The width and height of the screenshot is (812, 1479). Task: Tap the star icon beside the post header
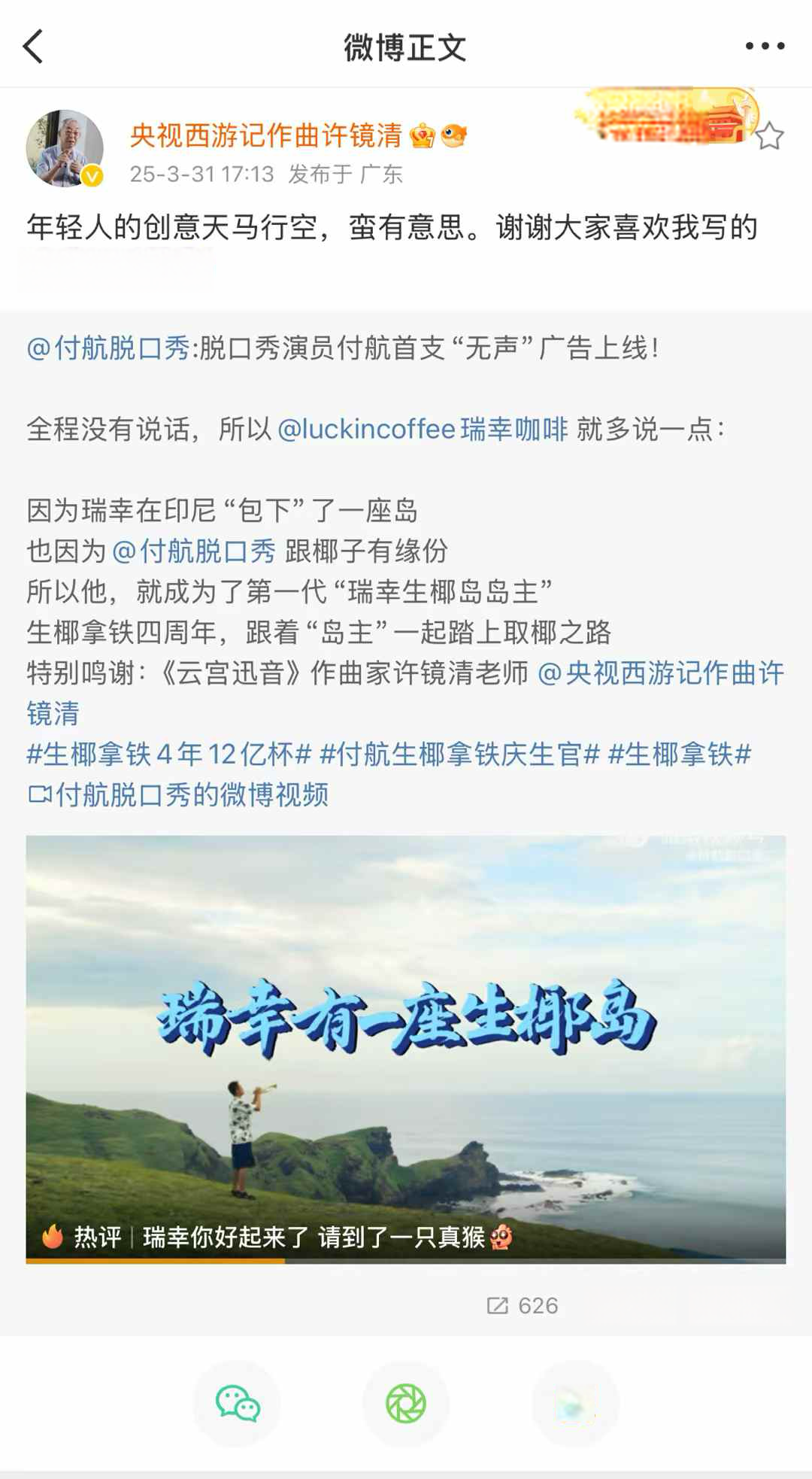[x=768, y=137]
